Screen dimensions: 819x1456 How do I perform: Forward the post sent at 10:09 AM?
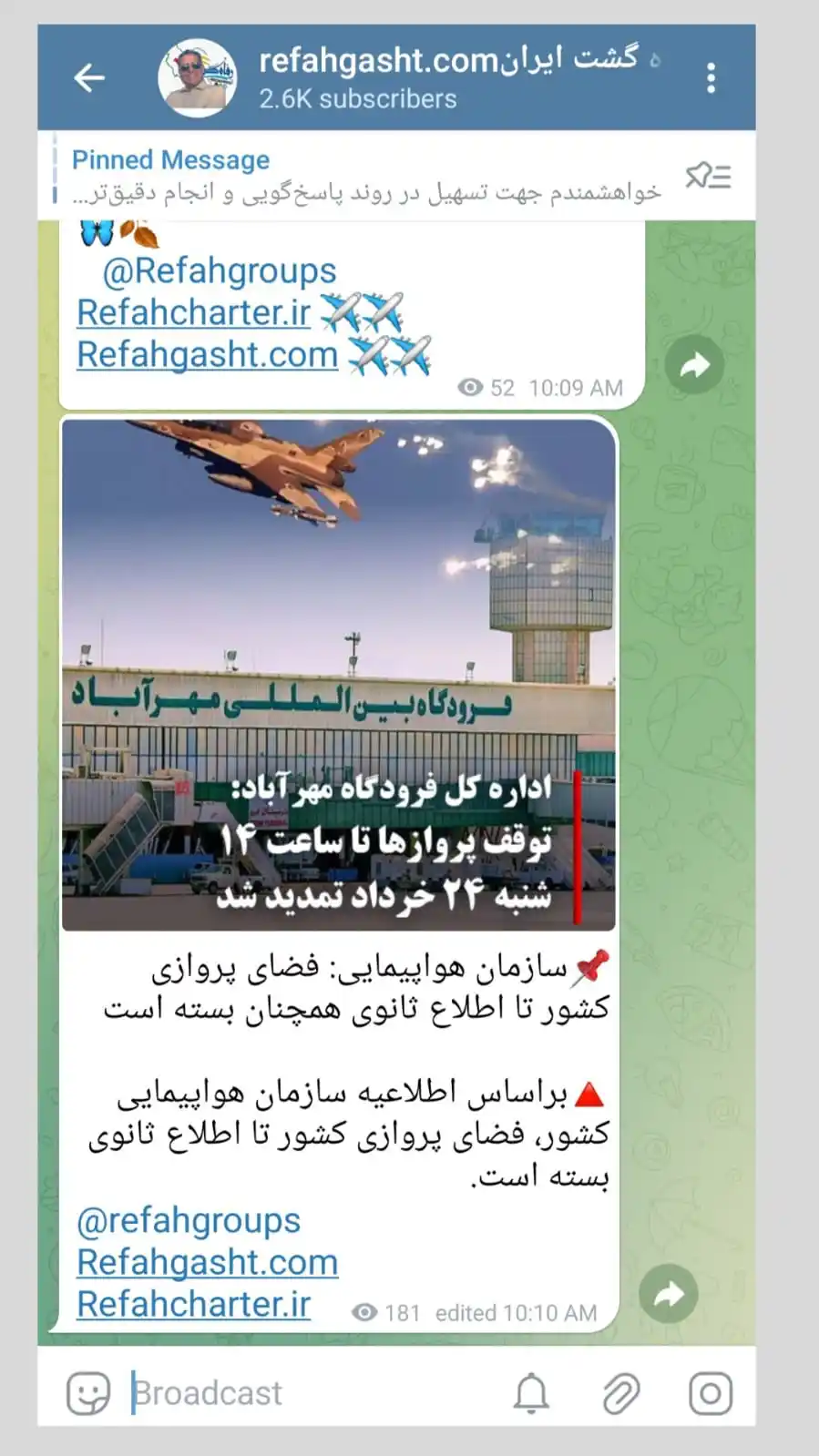(694, 365)
